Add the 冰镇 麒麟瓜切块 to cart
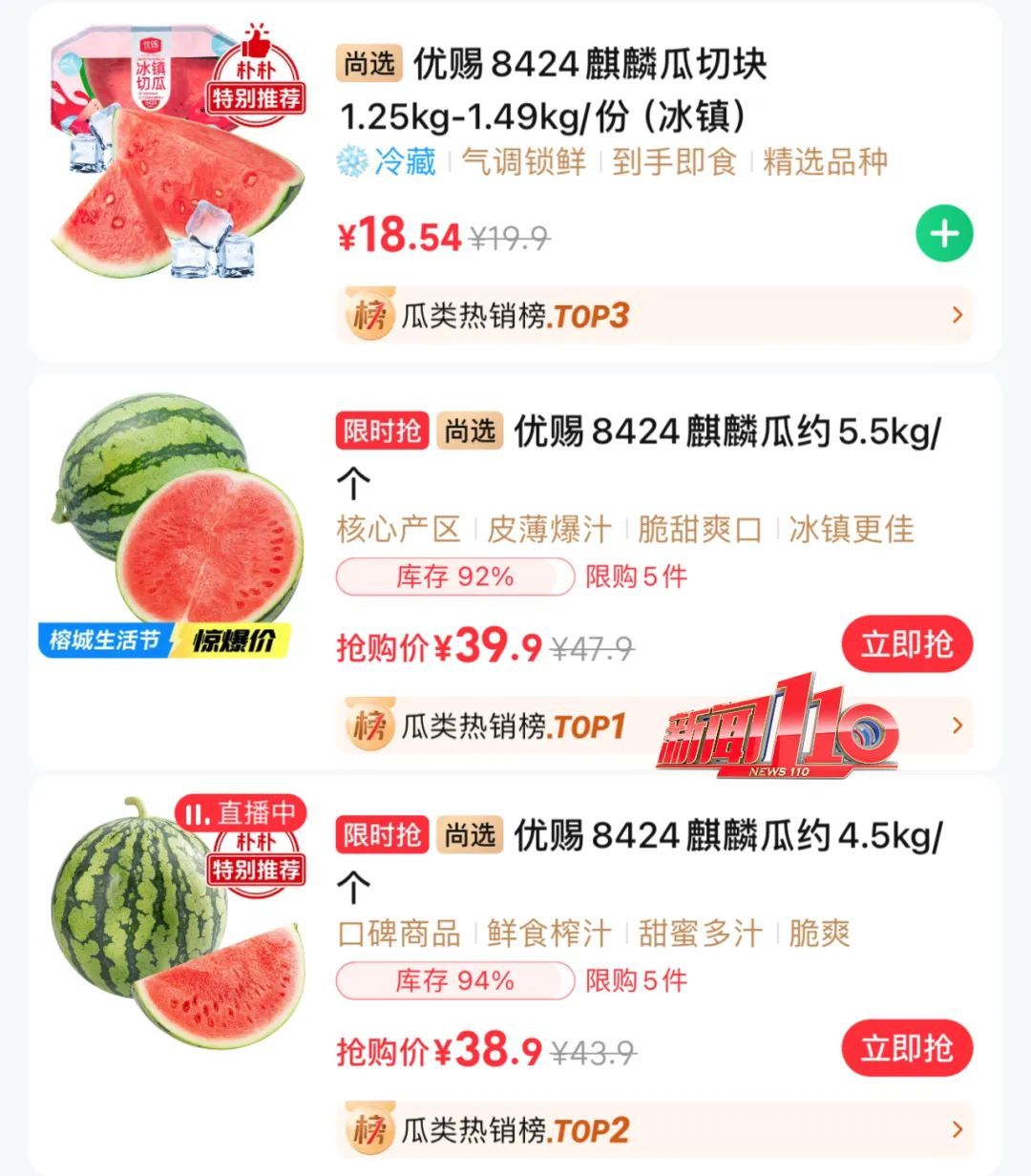Viewport: 1031px width, 1176px height. pyautogui.click(x=944, y=234)
